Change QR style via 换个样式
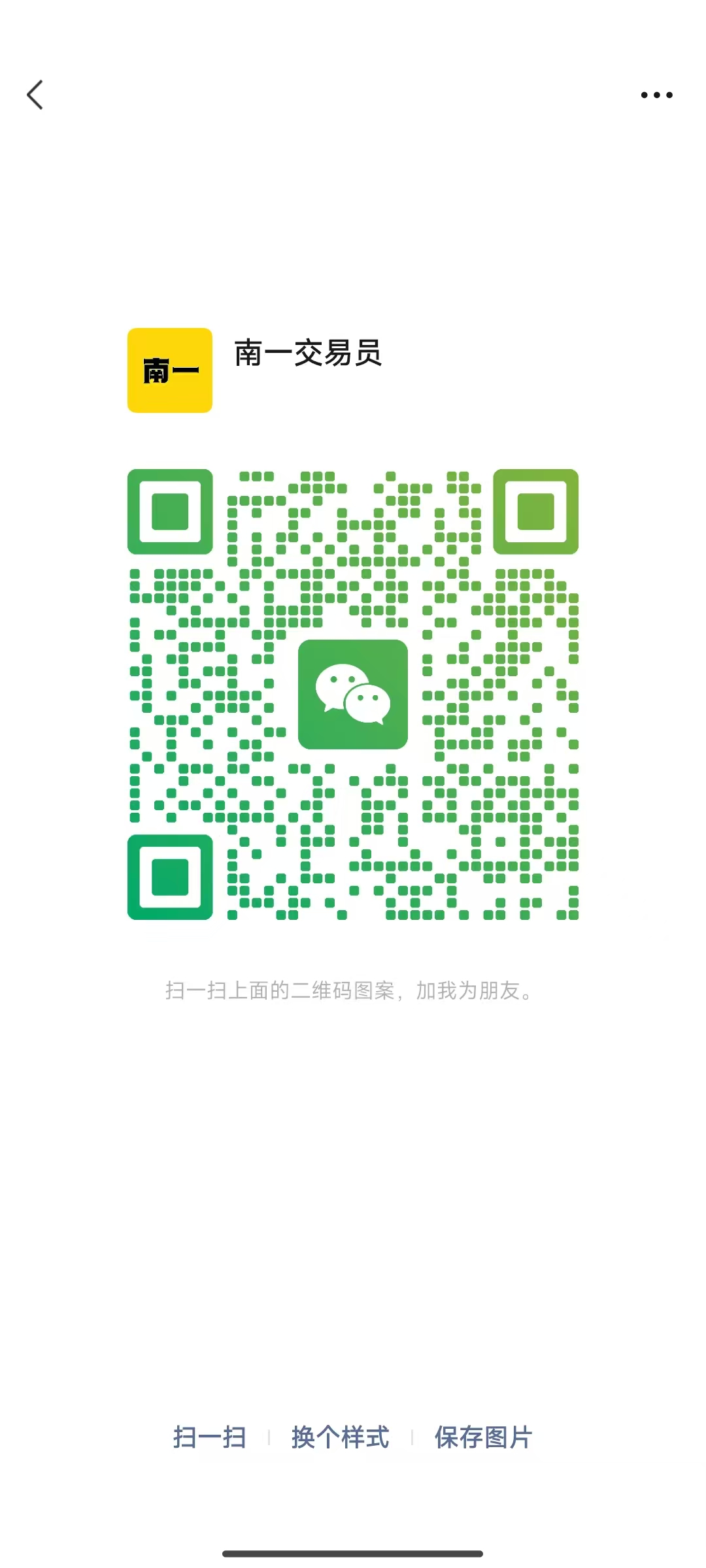Screen dimensions: 706x1568 click(340, 1437)
